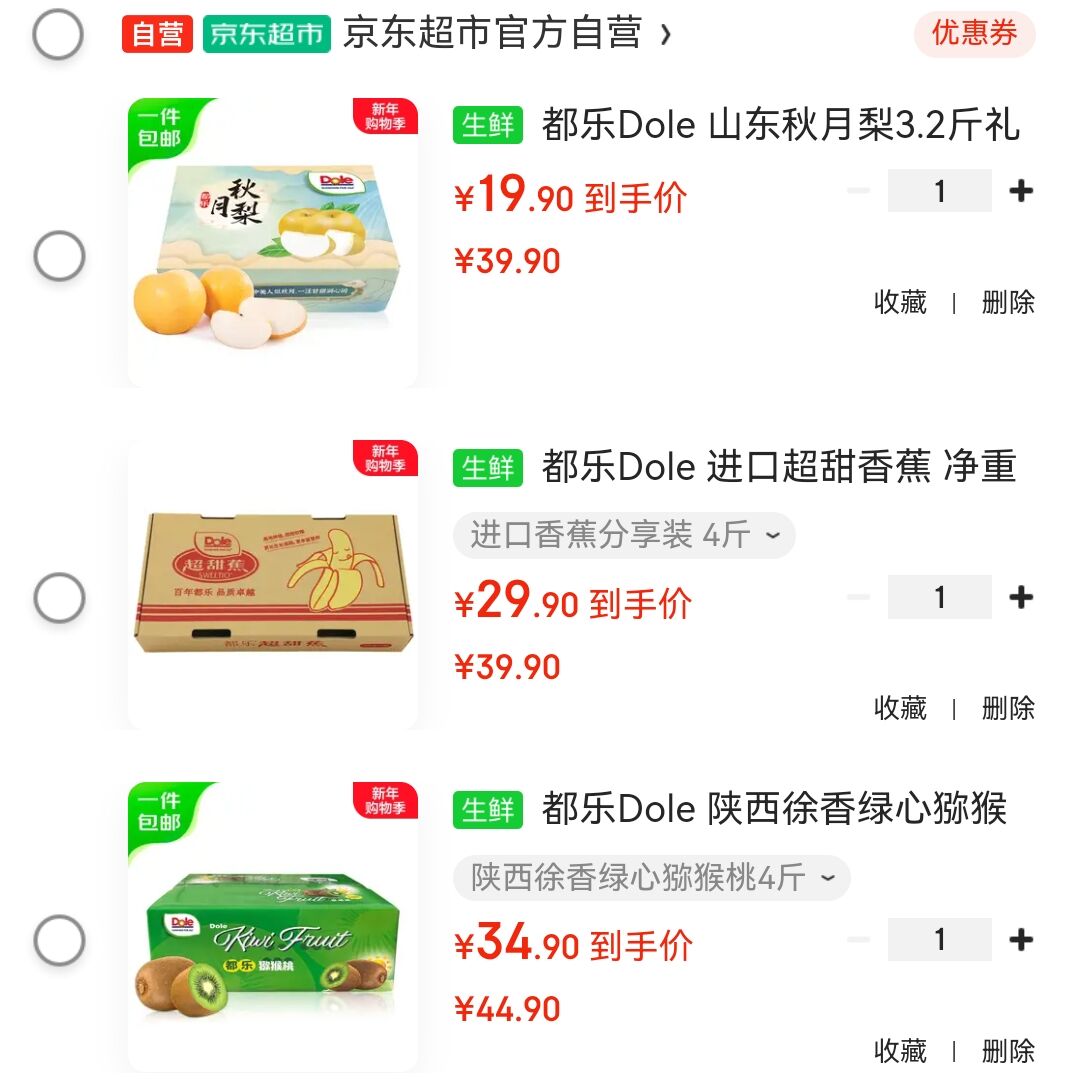Add 秋月梨 to favorites via 收藏

(x=900, y=302)
